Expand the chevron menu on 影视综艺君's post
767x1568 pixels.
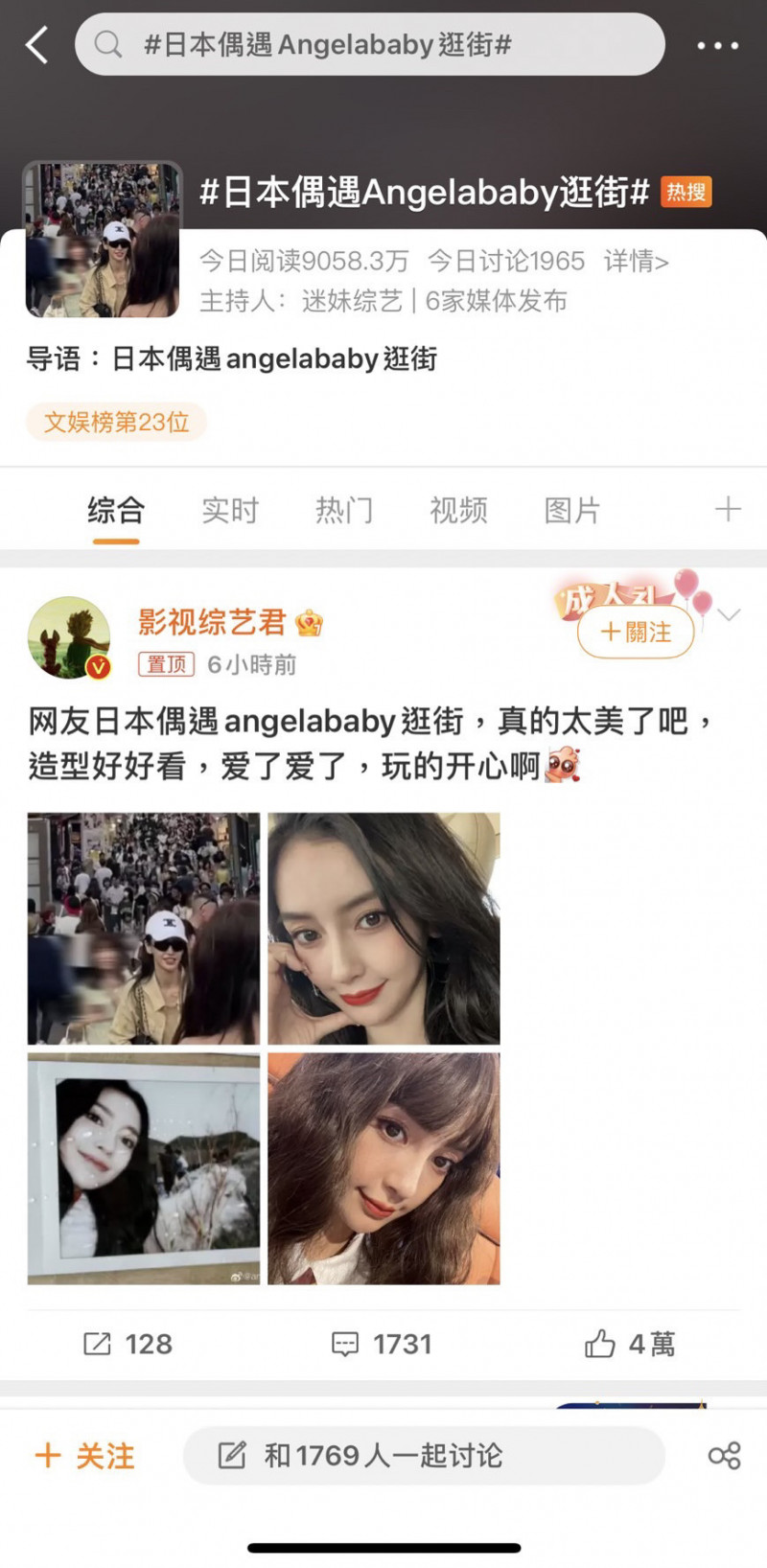729,615
